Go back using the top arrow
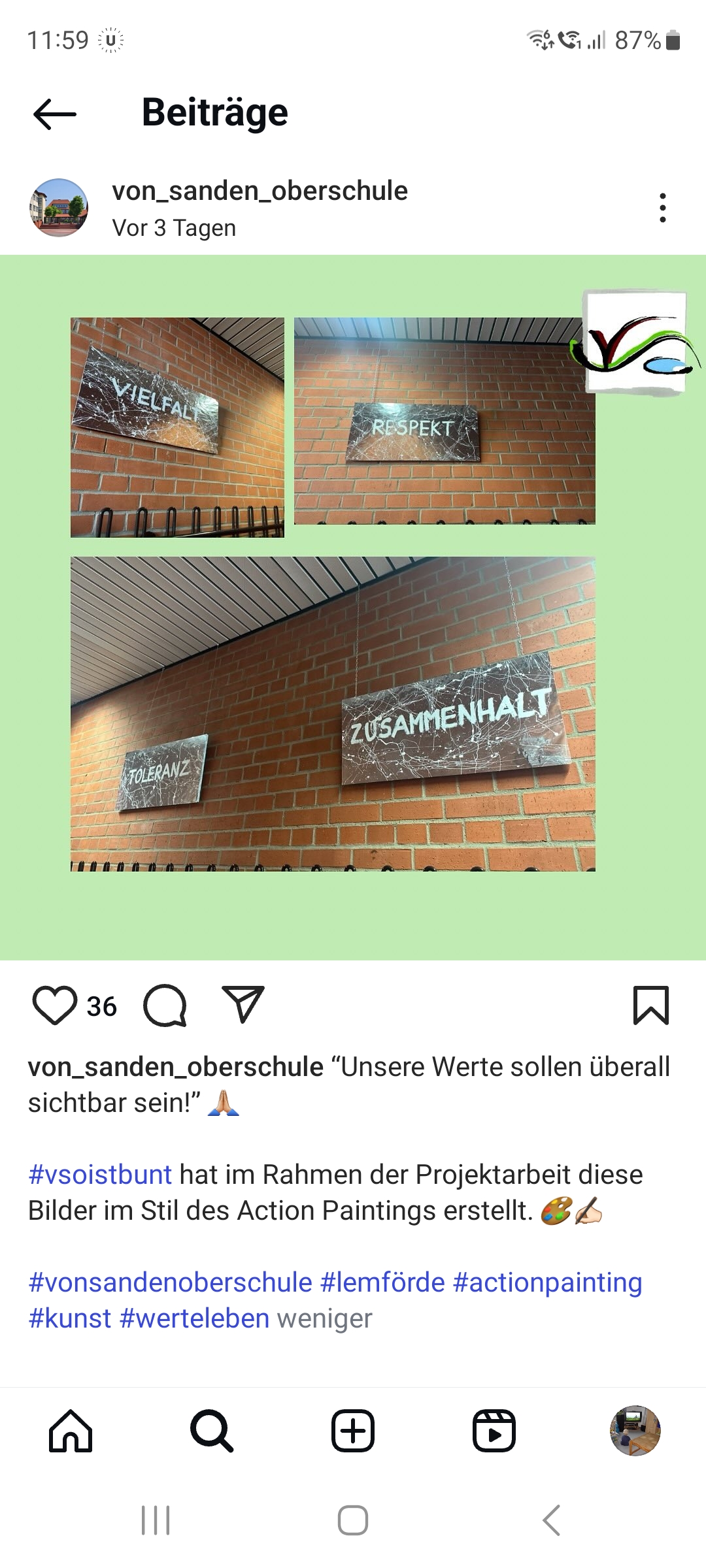 coord(55,114)
